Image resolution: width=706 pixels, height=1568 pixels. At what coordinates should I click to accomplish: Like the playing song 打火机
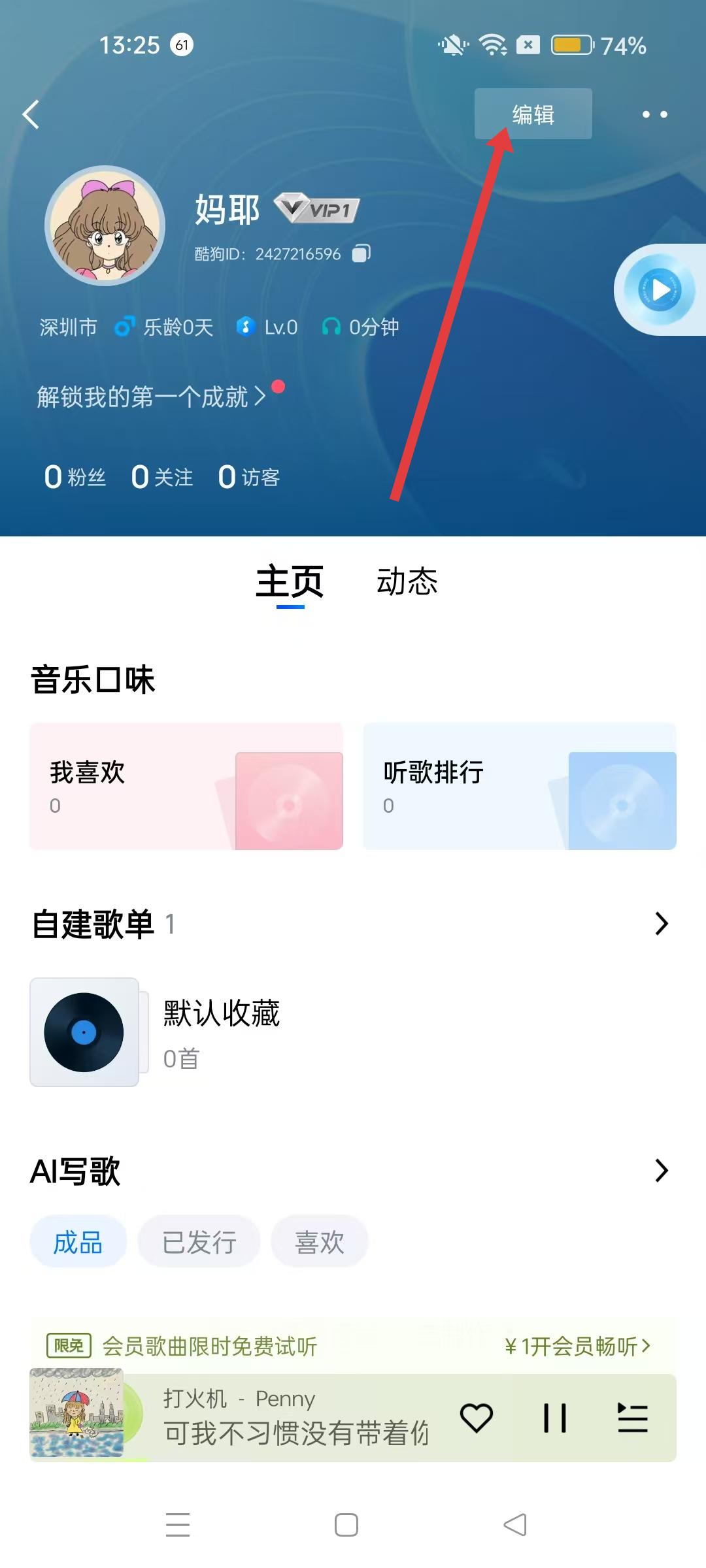(x=477, y=1418)
